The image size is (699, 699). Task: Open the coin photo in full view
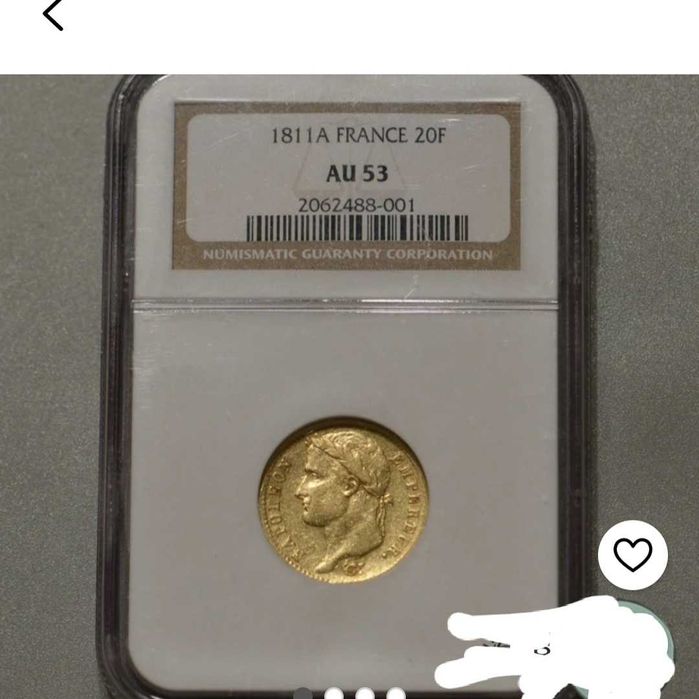coord(343,400)
